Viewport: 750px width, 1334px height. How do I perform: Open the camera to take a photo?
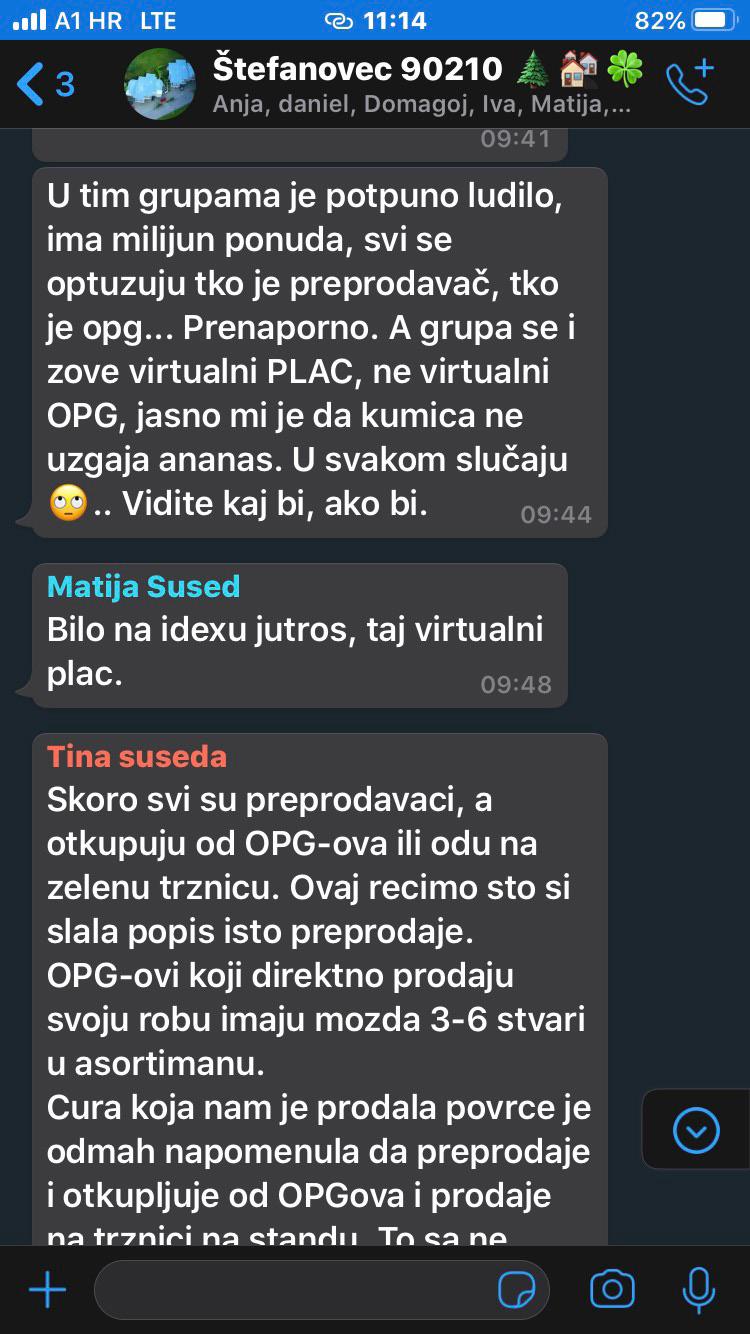pos(612,1290)
